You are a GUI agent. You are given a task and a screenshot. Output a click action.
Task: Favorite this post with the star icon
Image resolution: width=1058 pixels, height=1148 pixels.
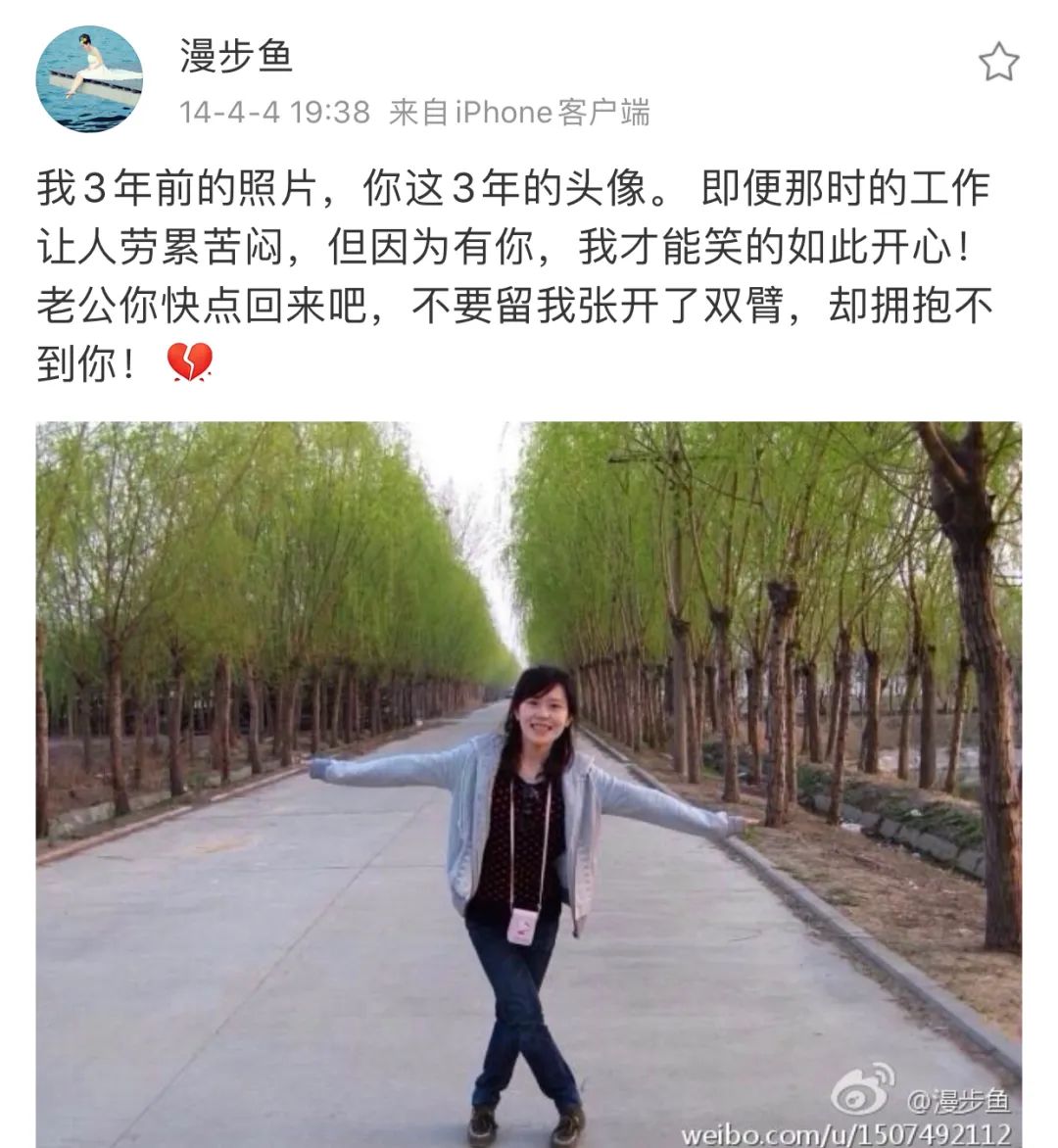[x=998, y=62]
